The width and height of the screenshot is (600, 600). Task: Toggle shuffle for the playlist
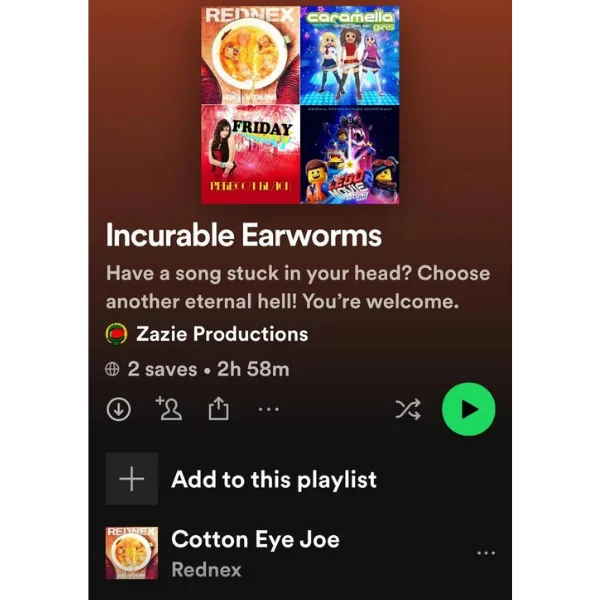407,409
